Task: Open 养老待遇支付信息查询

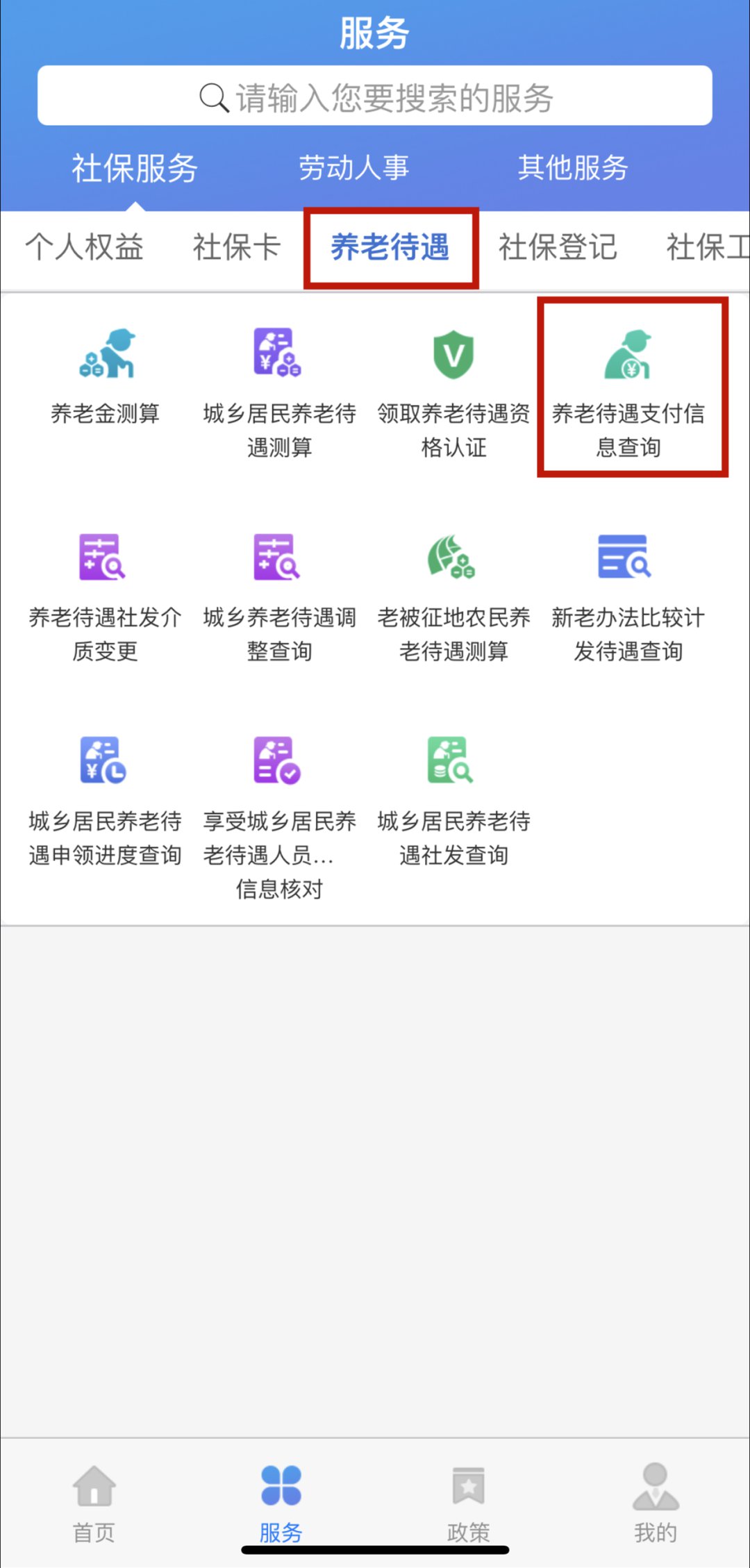Action: tap(628, 389)
